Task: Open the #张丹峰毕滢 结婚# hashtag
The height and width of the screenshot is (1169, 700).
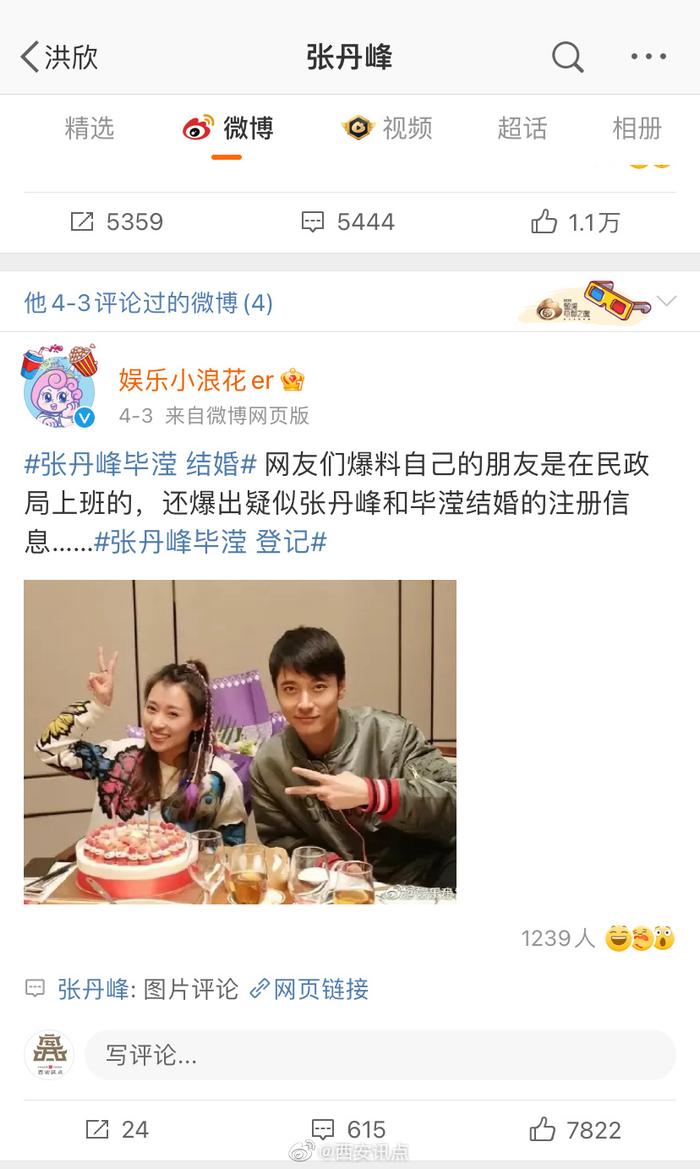Action: pyautogui.click(x=140, y=464)
